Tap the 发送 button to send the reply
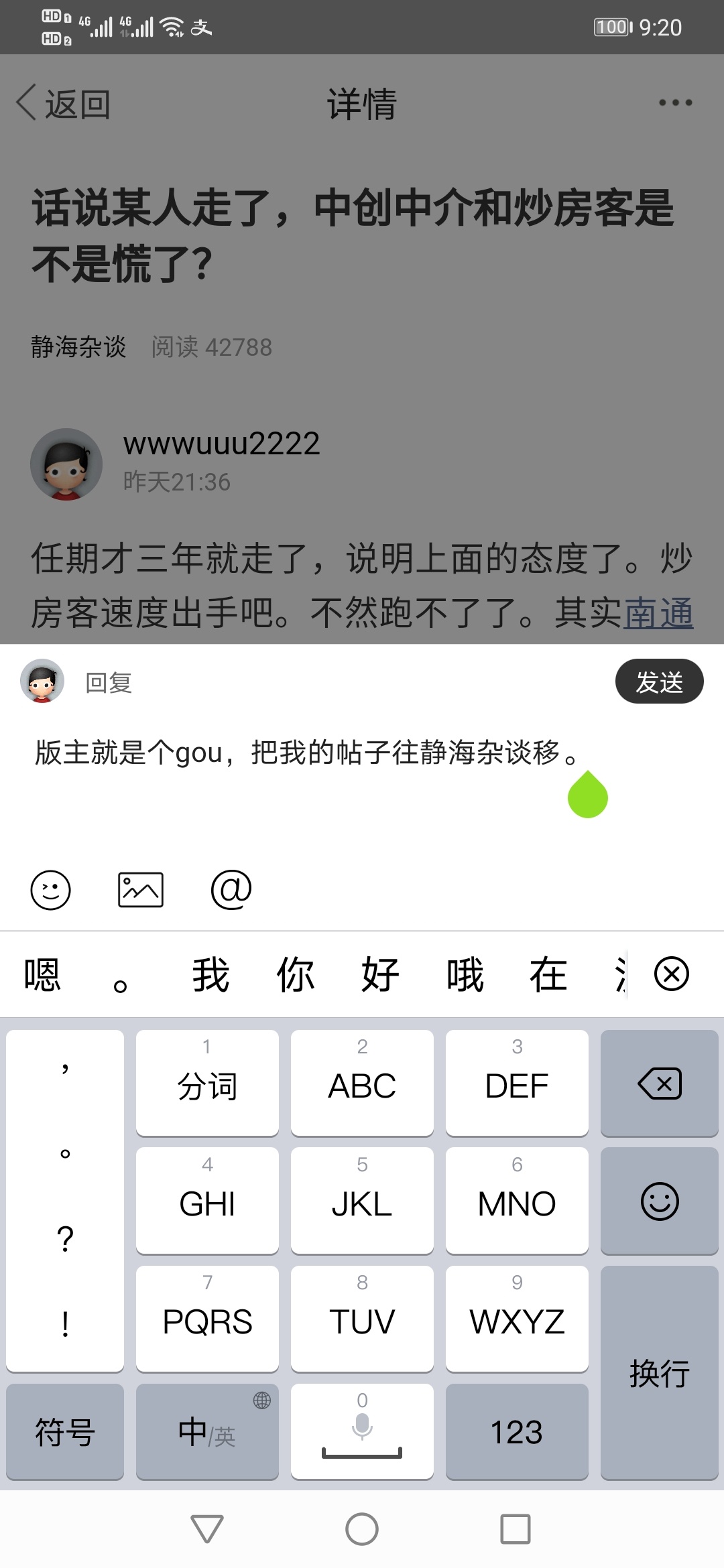724x1568 pixels. 659,681
